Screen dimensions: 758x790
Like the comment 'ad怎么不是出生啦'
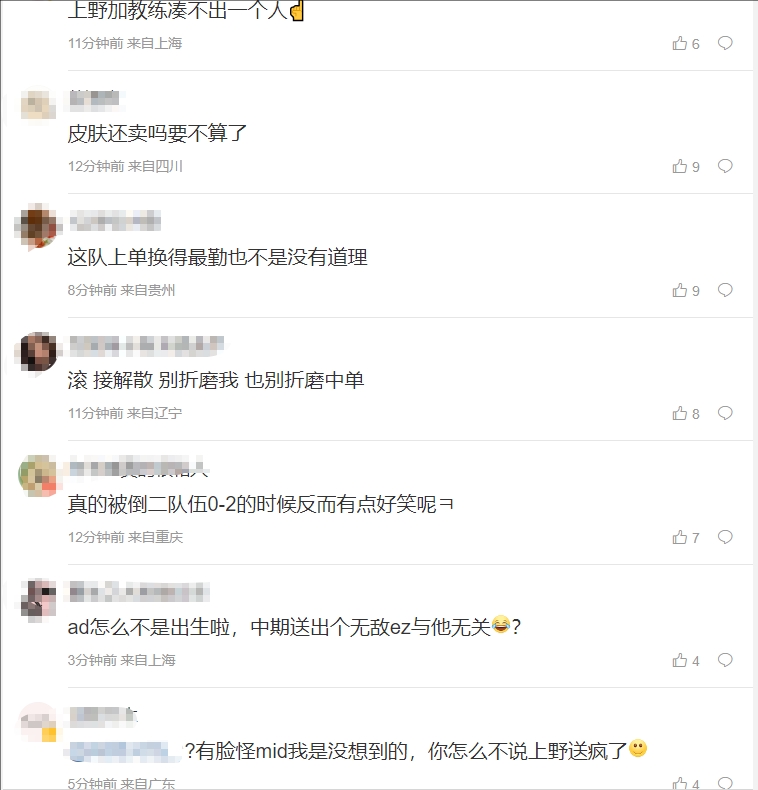point(680,661)
